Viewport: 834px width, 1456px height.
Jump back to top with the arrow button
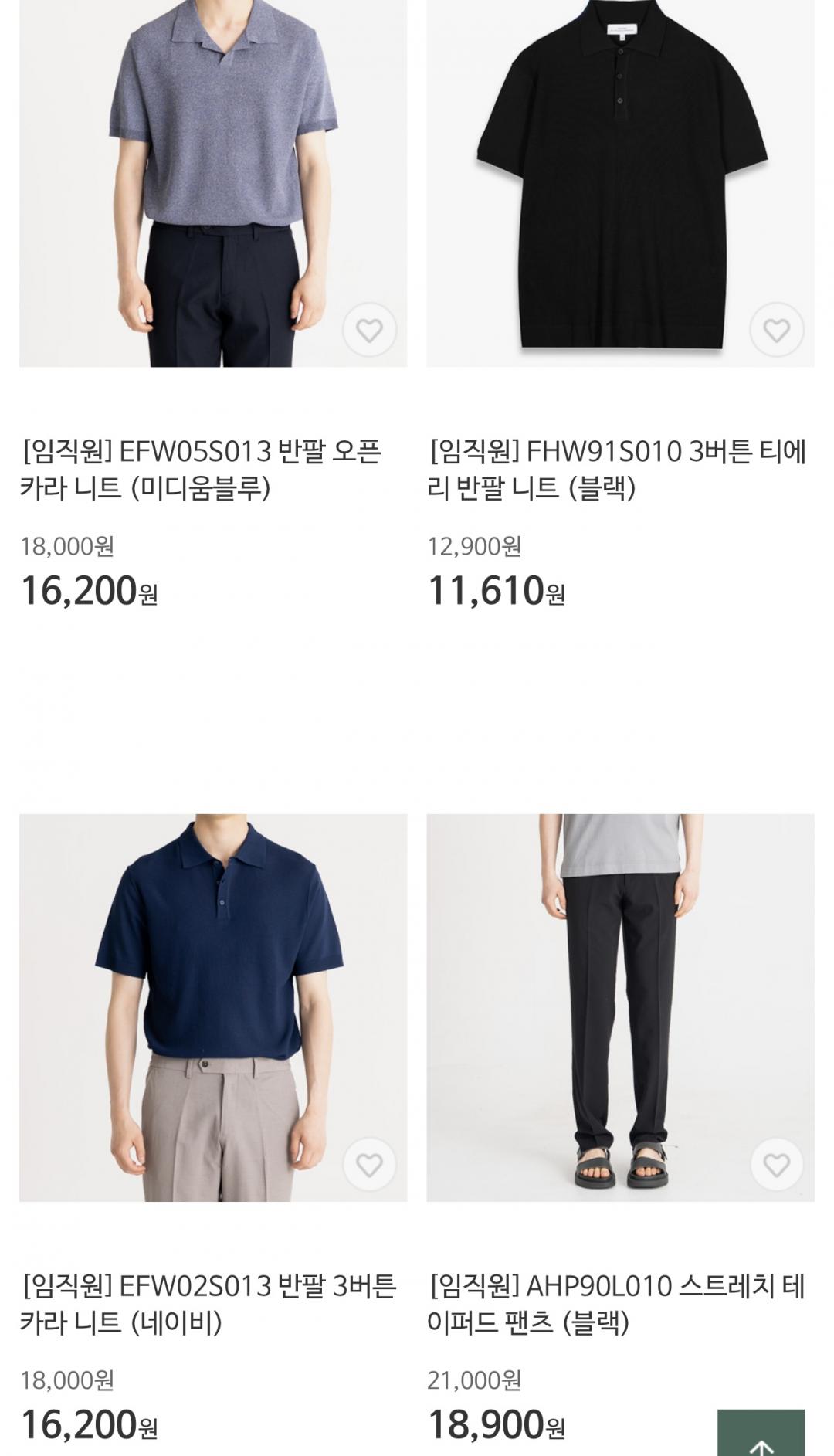coord(761,1435)
